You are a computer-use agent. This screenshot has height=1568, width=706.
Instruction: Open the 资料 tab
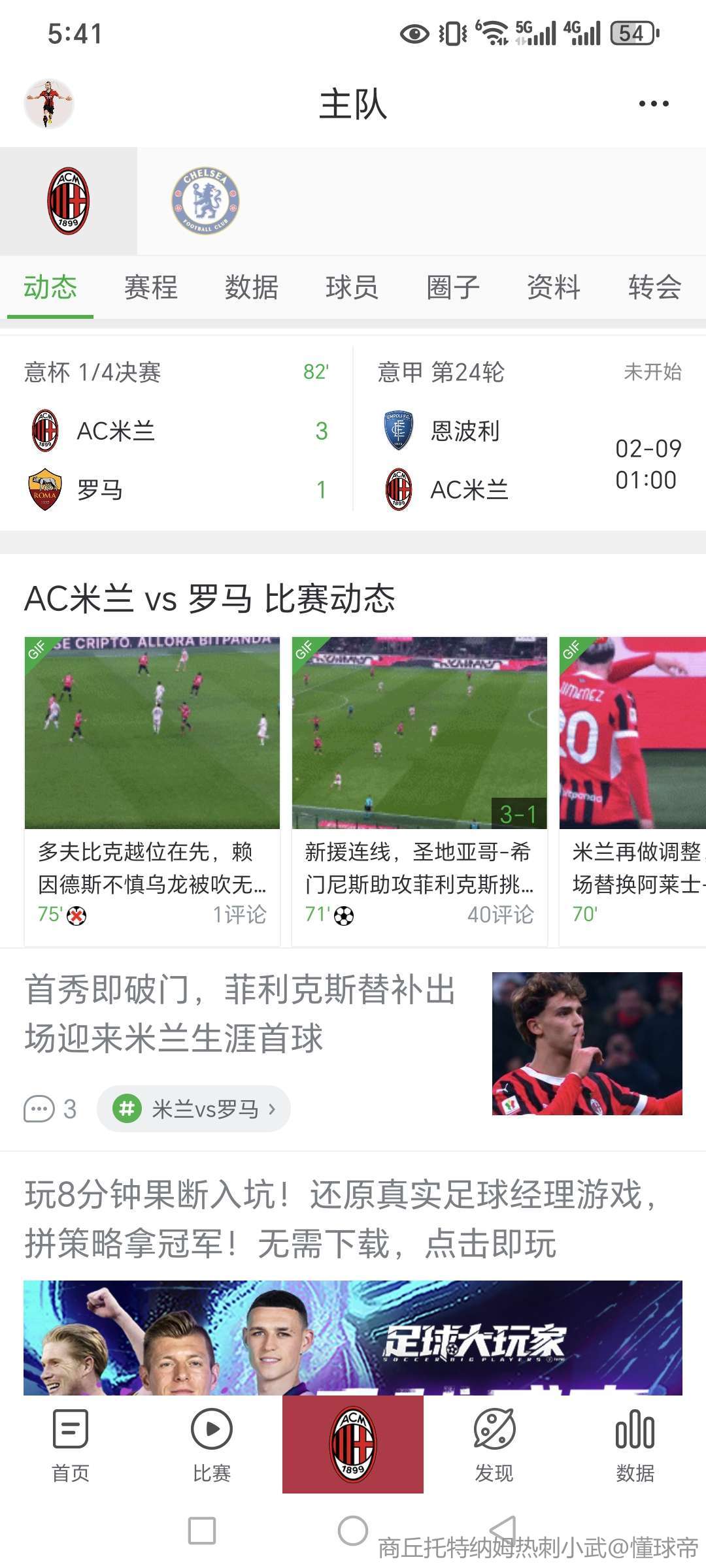click(554, 287)
